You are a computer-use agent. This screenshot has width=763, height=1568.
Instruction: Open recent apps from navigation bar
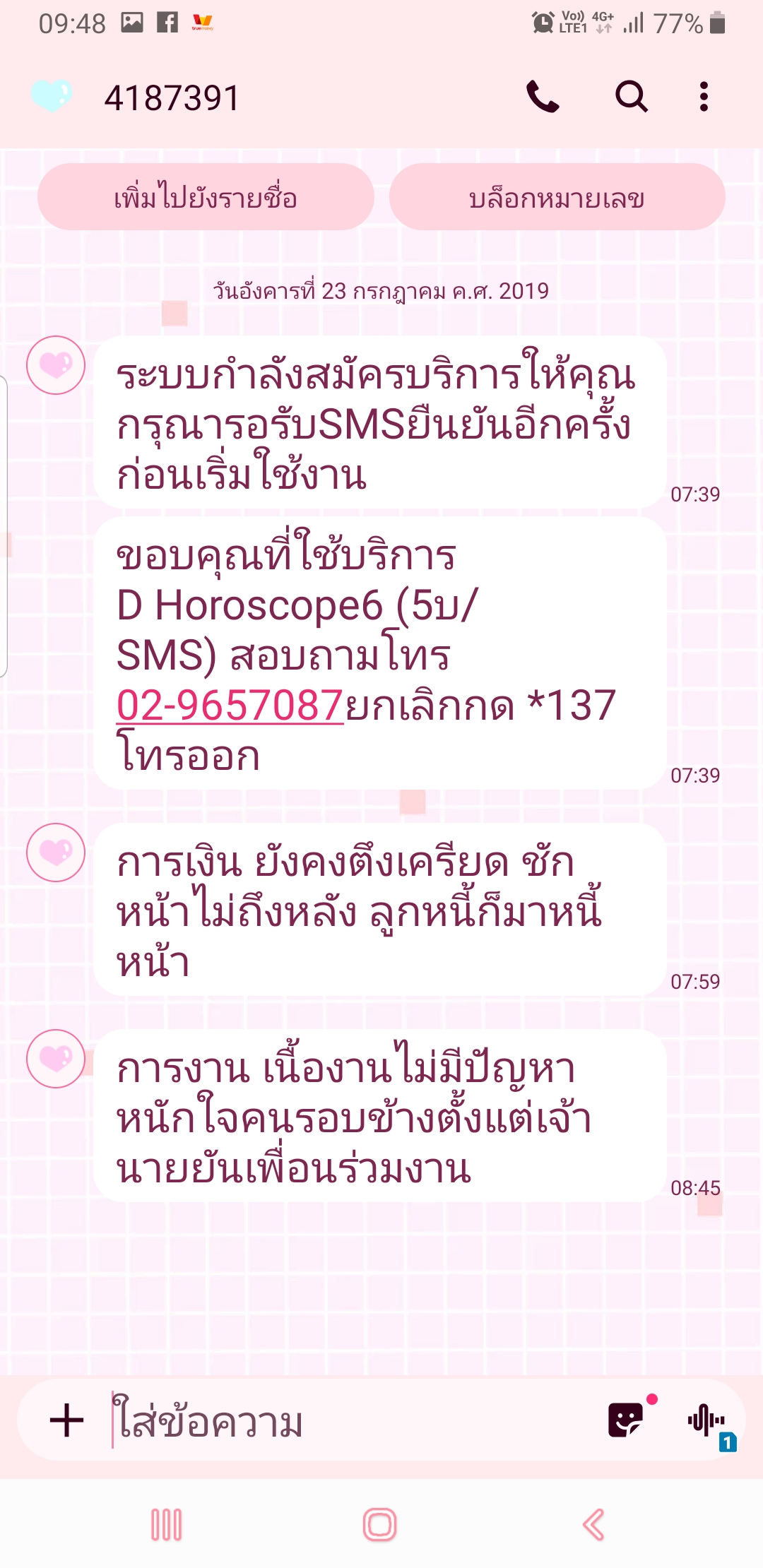click(167, 1524)
